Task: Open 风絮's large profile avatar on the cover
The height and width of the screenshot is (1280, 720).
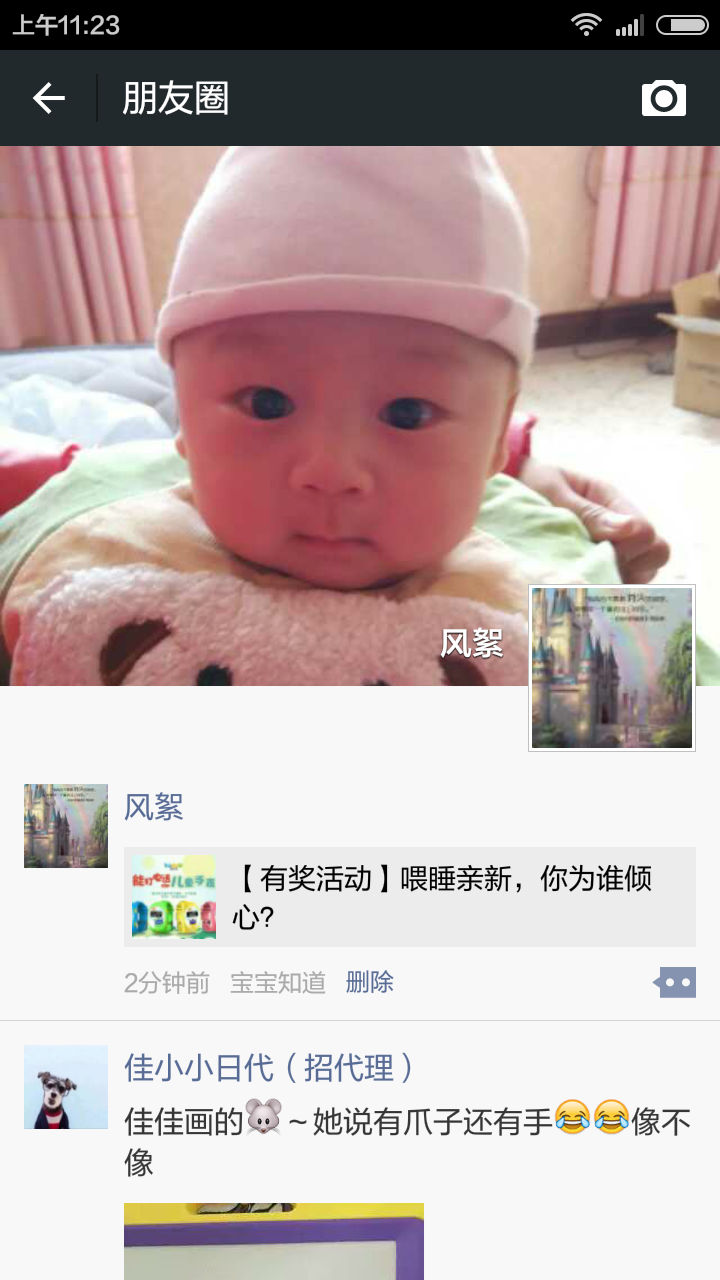Action: [612, 668]
